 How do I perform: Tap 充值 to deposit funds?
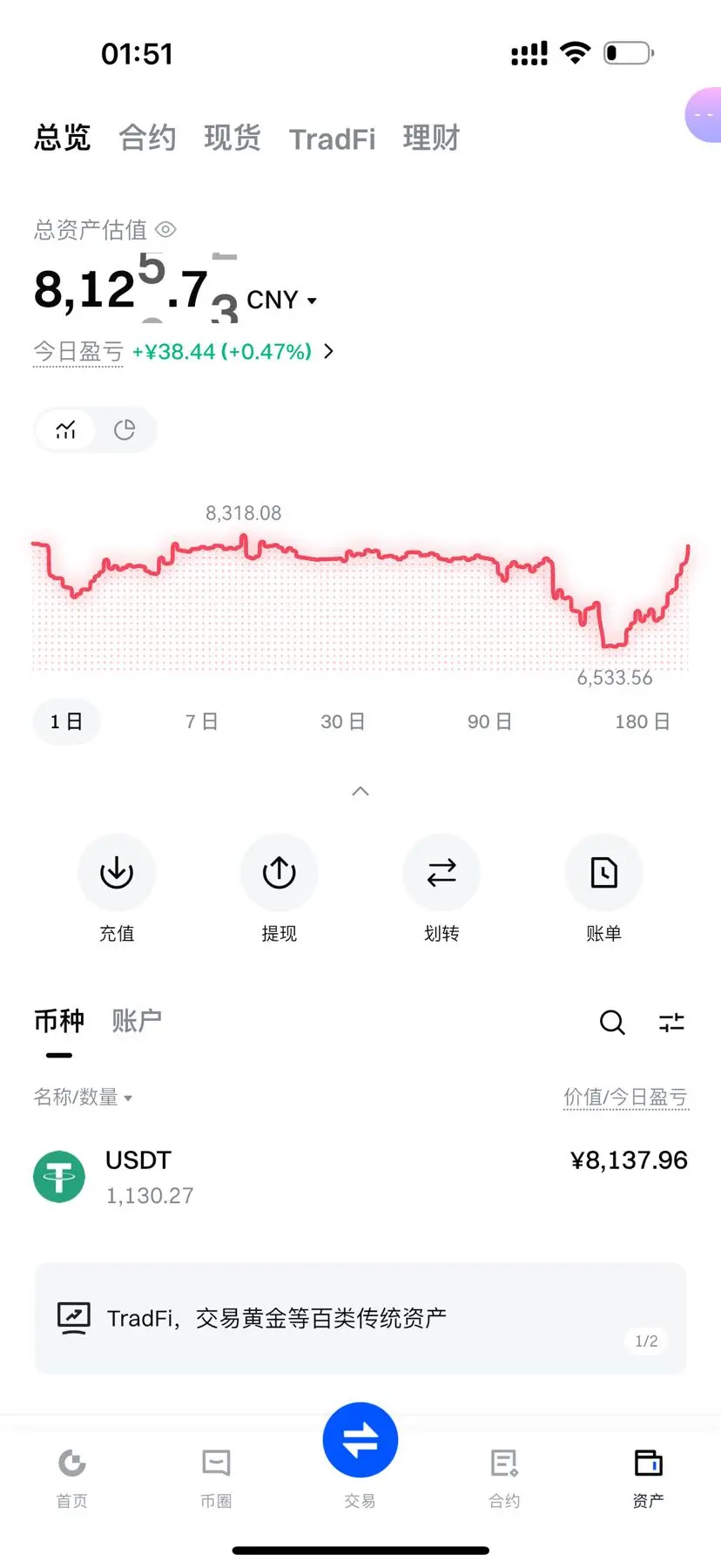[117, 873]
